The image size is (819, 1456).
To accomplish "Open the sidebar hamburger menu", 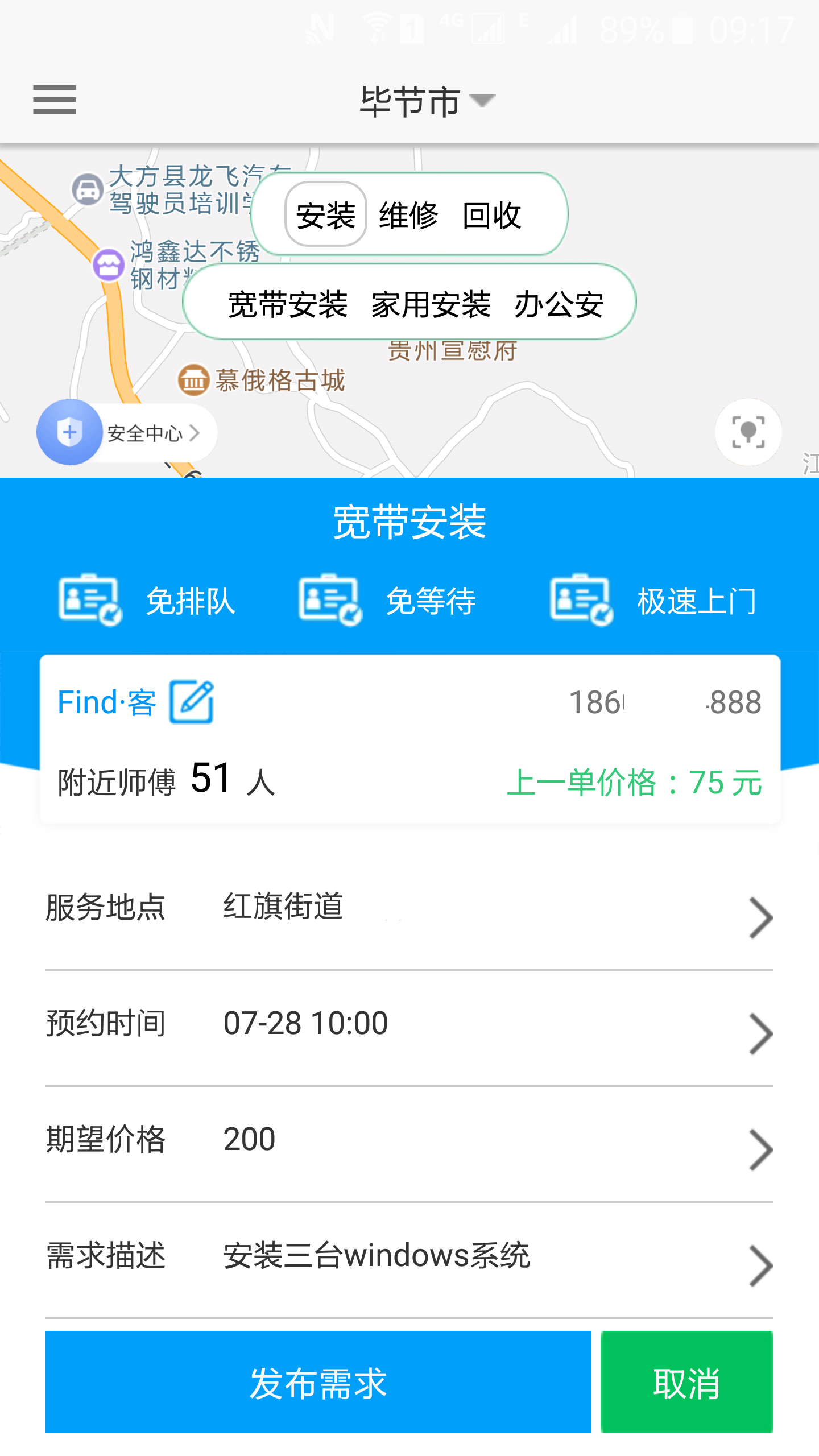I will (x=55, y=100).
